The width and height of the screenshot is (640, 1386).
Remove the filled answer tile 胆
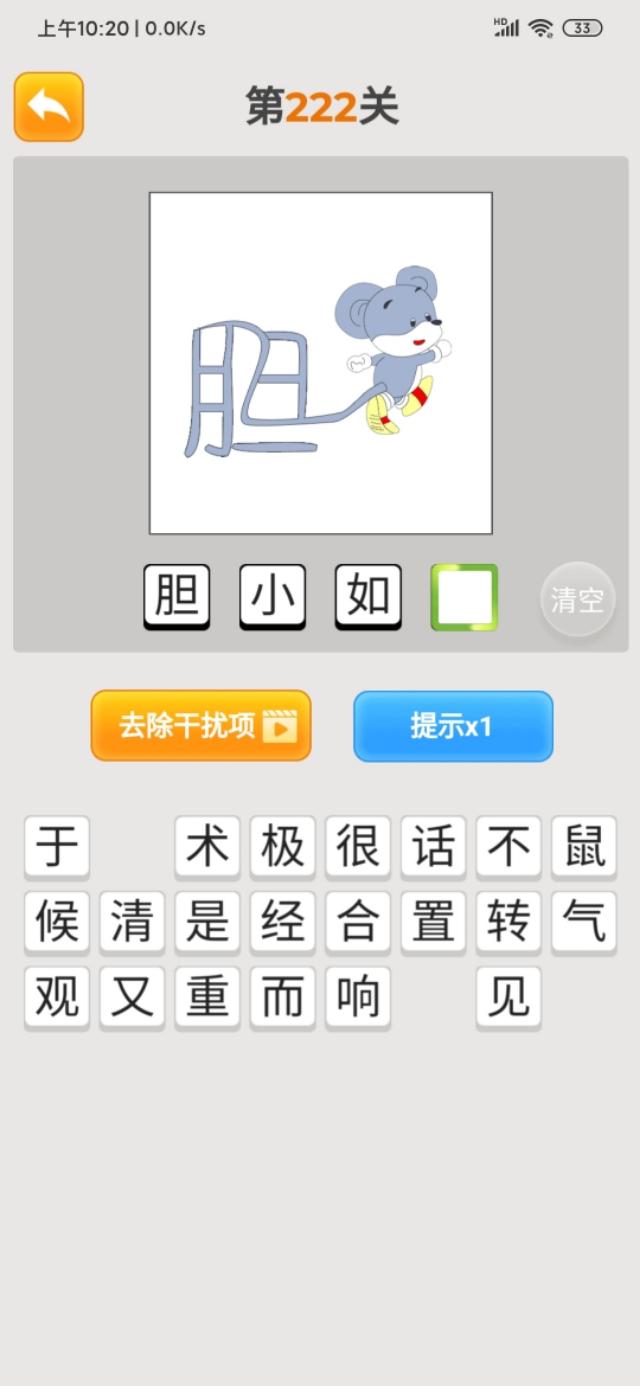coord(177,597)
